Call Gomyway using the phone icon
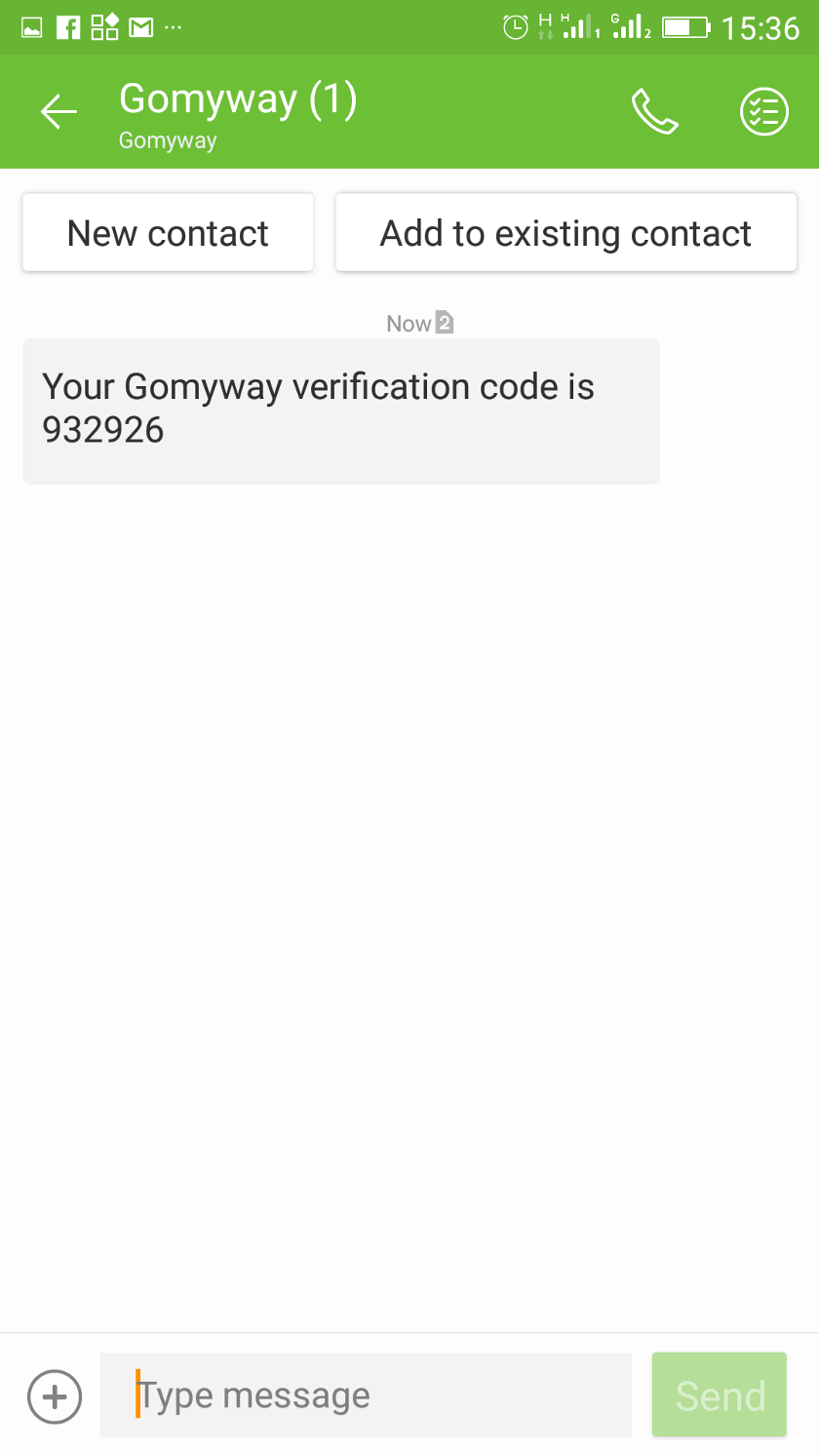This screenshot has height=1456, width=819. pyautogui.click(x=655, y=112)
